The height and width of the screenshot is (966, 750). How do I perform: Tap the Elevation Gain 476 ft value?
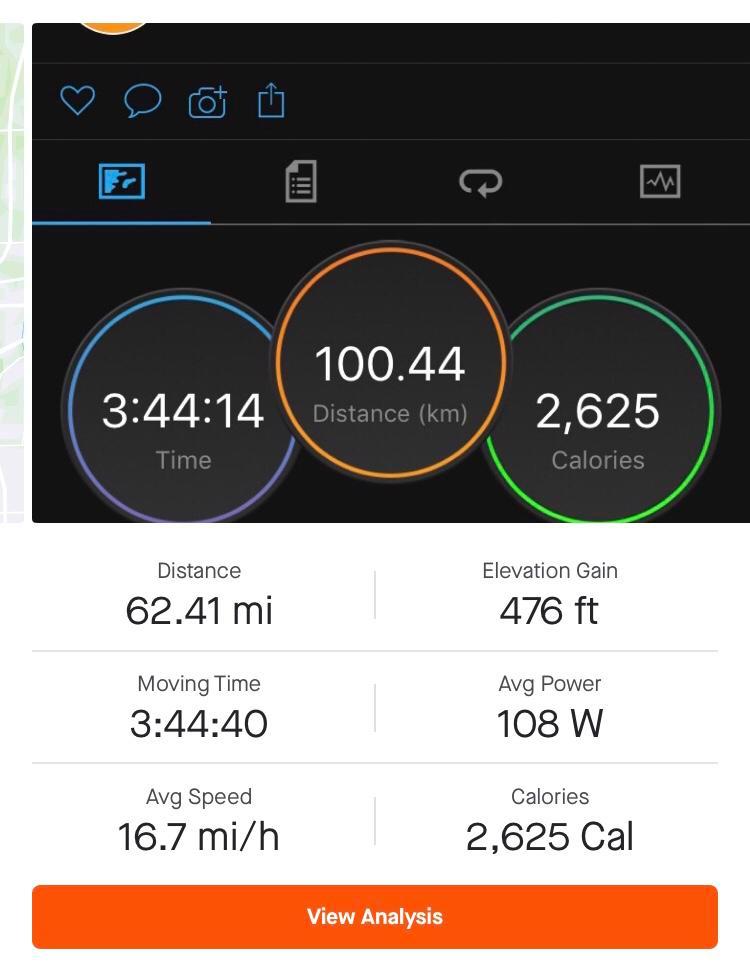[549, 593]
